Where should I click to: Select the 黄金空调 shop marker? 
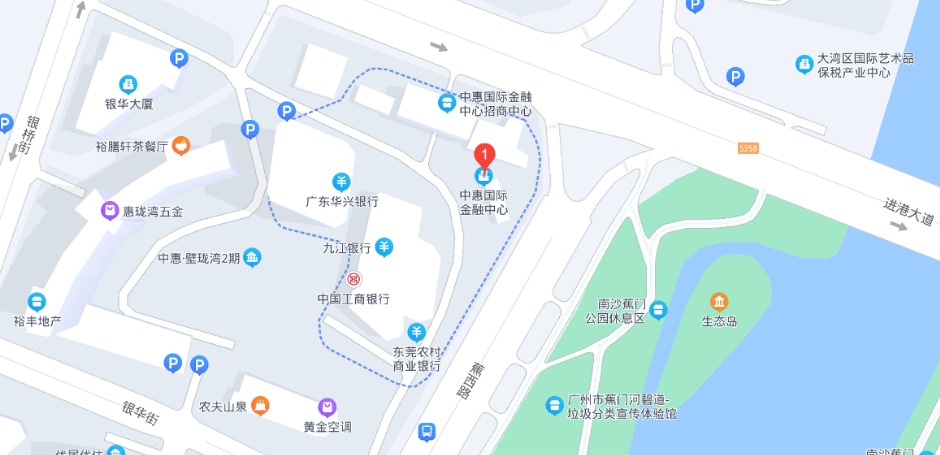327,407
